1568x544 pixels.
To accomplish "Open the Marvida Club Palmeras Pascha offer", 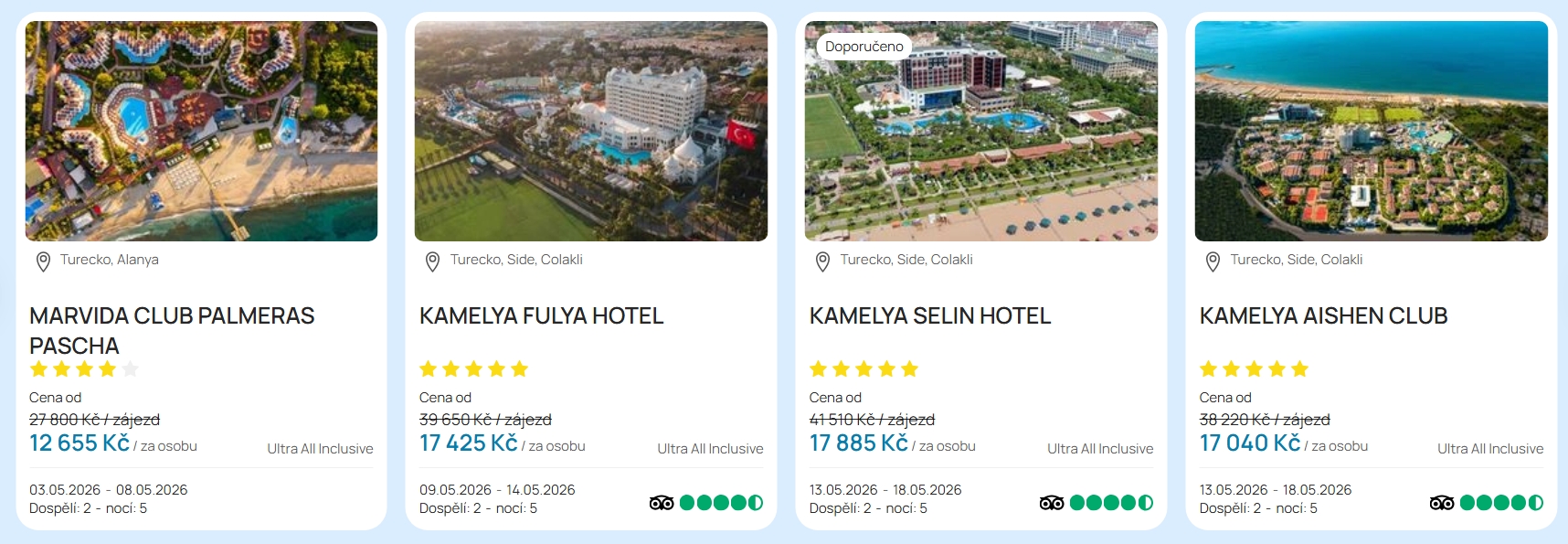I will click(172, 329).
